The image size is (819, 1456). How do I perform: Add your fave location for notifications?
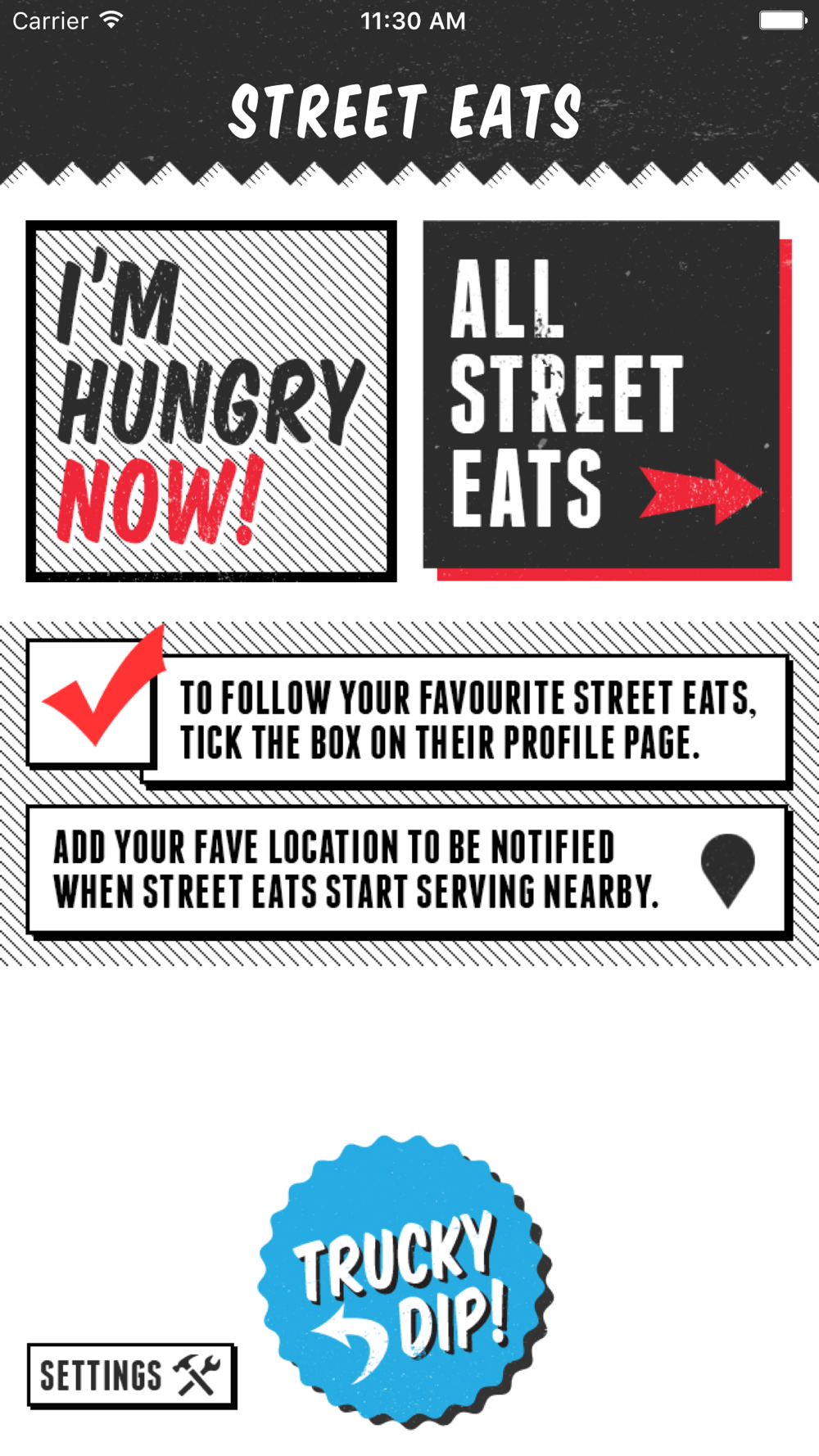tap(407, 870)
